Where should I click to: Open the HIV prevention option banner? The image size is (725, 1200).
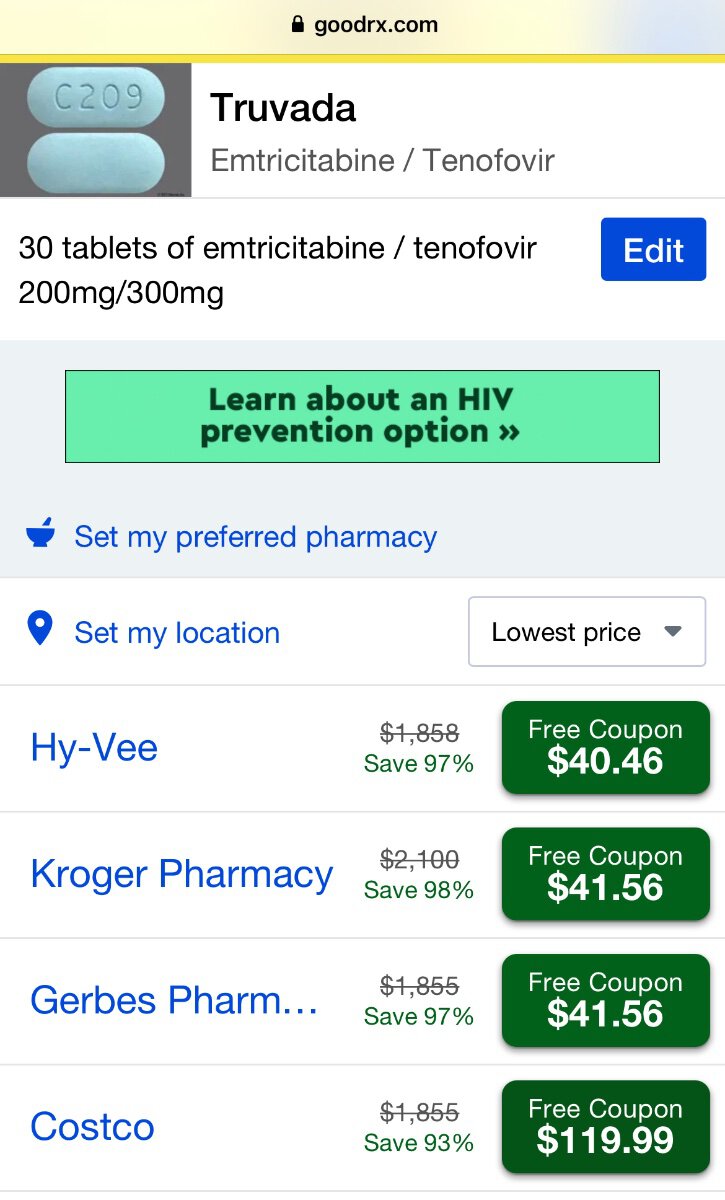(362, 416)
